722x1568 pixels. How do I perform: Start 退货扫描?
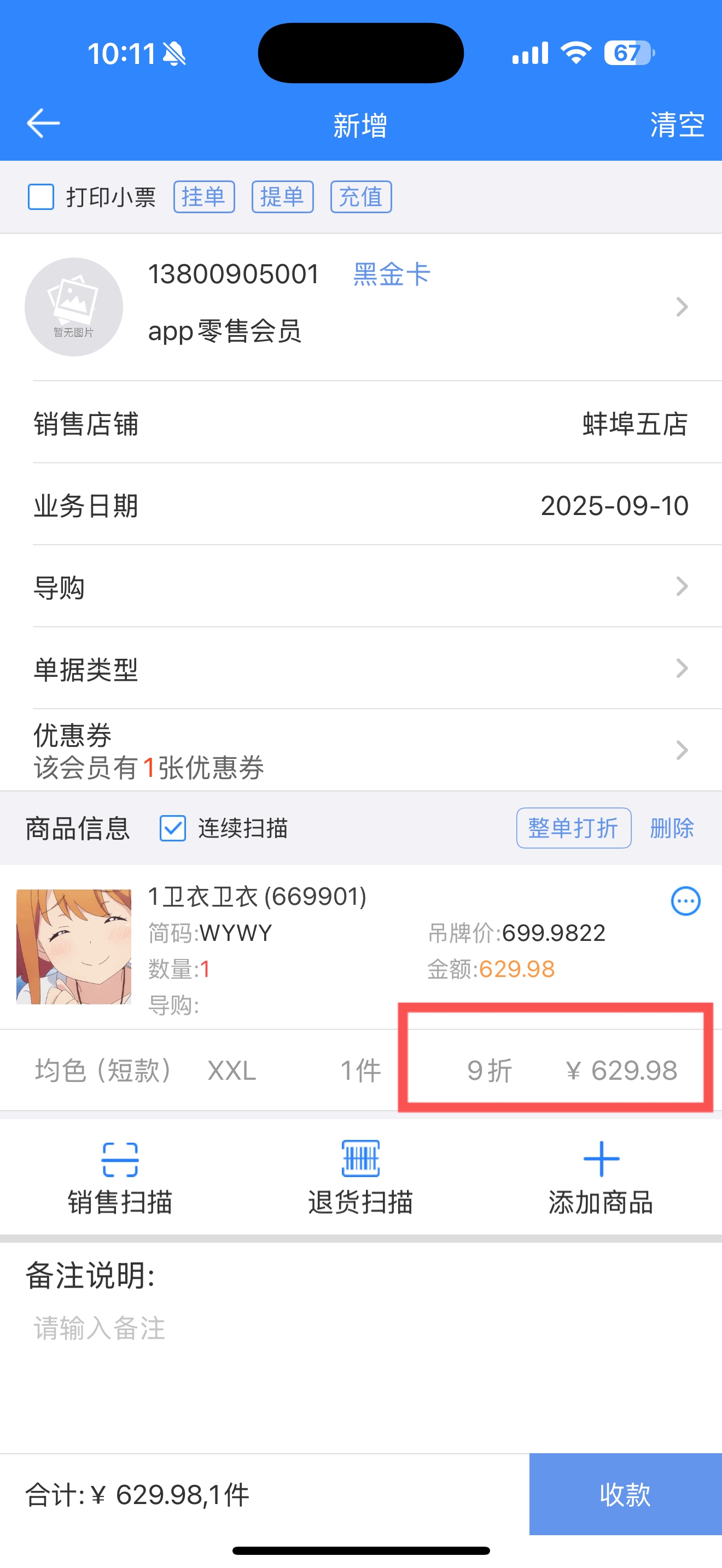click(360, 1178)
